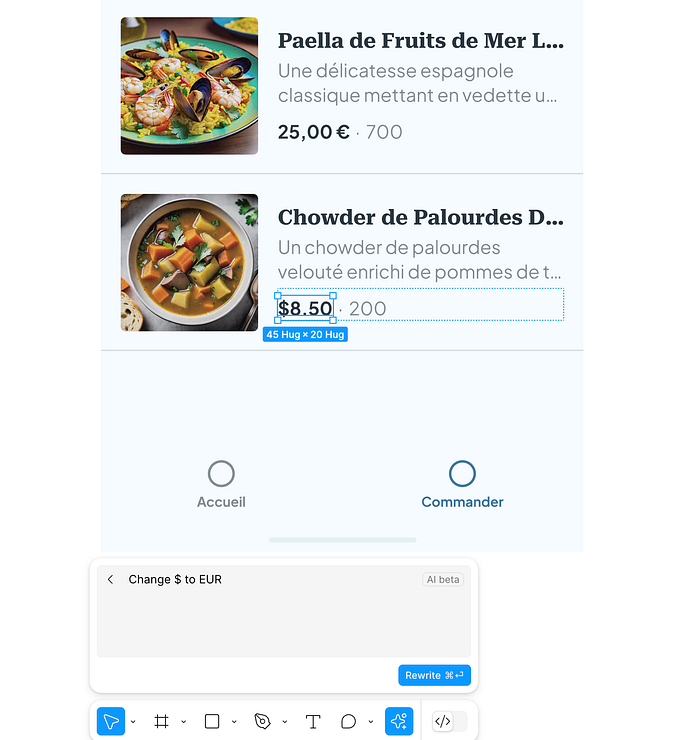Image resolution: width=700 pixels, height=740 pixels.
Task: Choose the Frame tool
Action: click(x=162, y=721)
